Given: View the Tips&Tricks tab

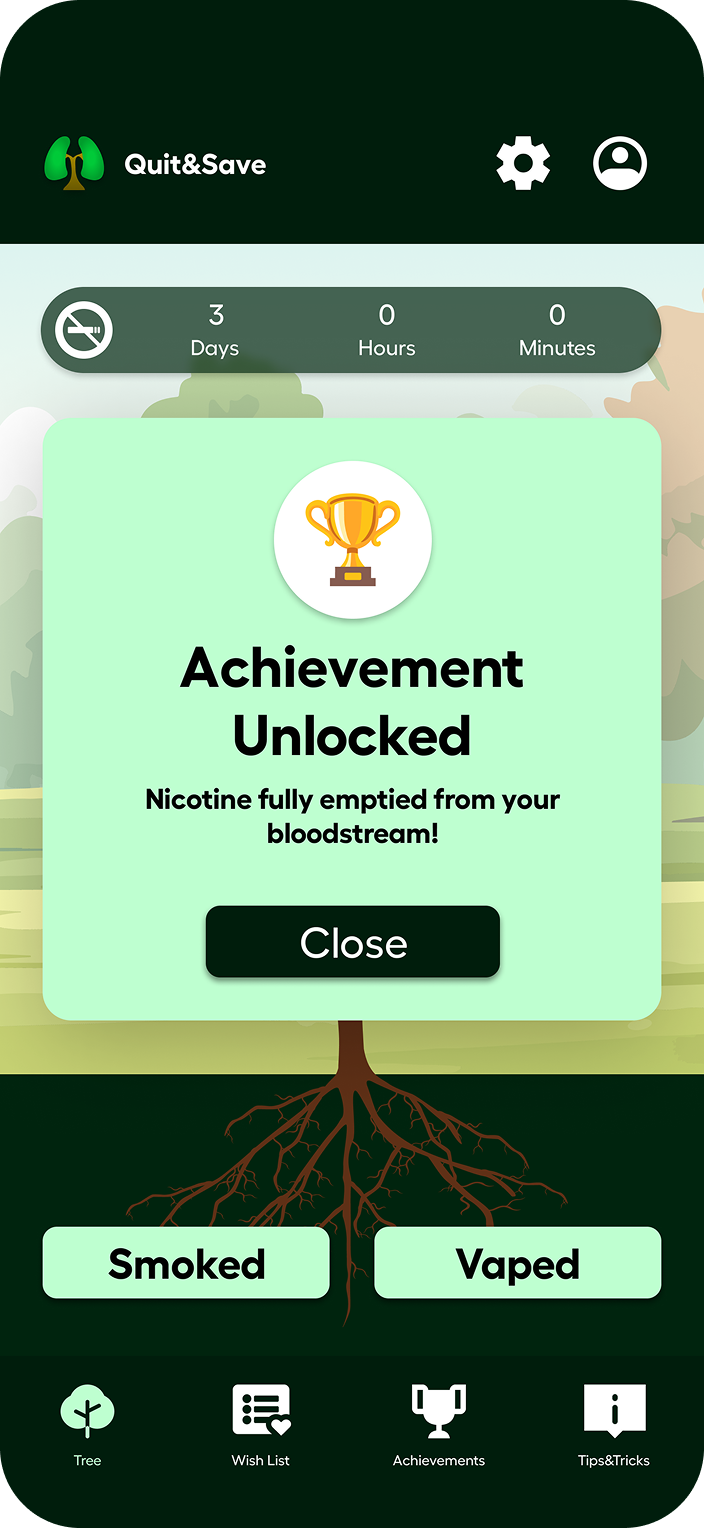Looking at the screenshot, I should point(614,1424).
